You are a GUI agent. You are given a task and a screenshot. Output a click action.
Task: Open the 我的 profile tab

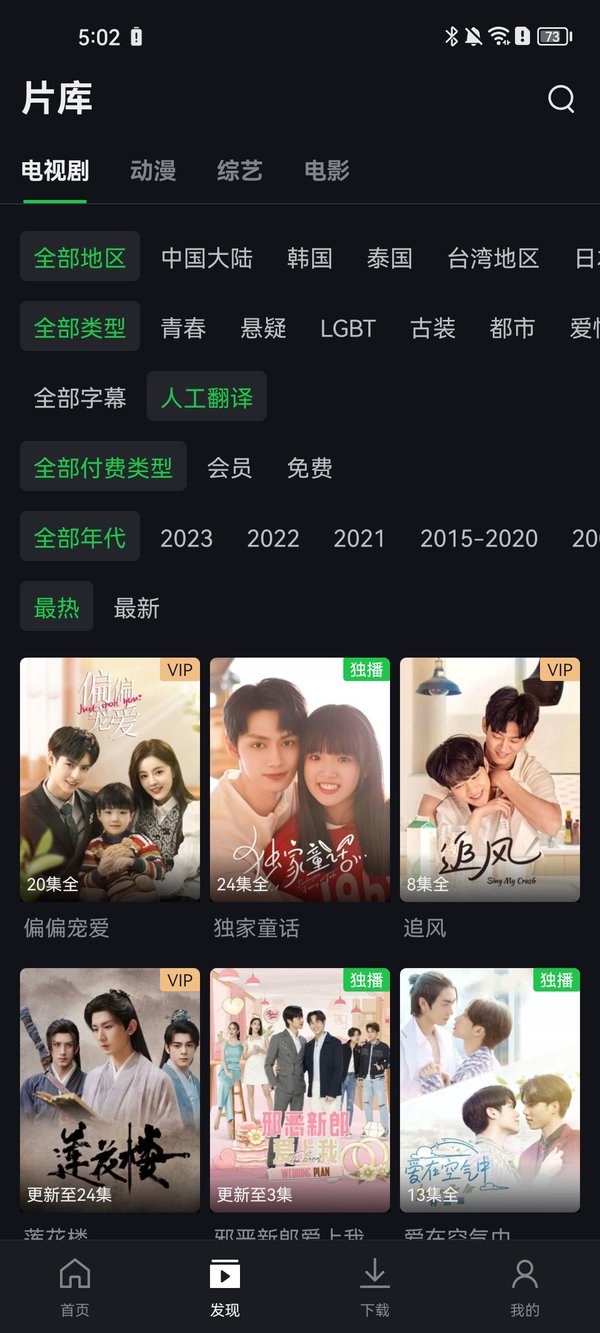(x=525, y=1288)
